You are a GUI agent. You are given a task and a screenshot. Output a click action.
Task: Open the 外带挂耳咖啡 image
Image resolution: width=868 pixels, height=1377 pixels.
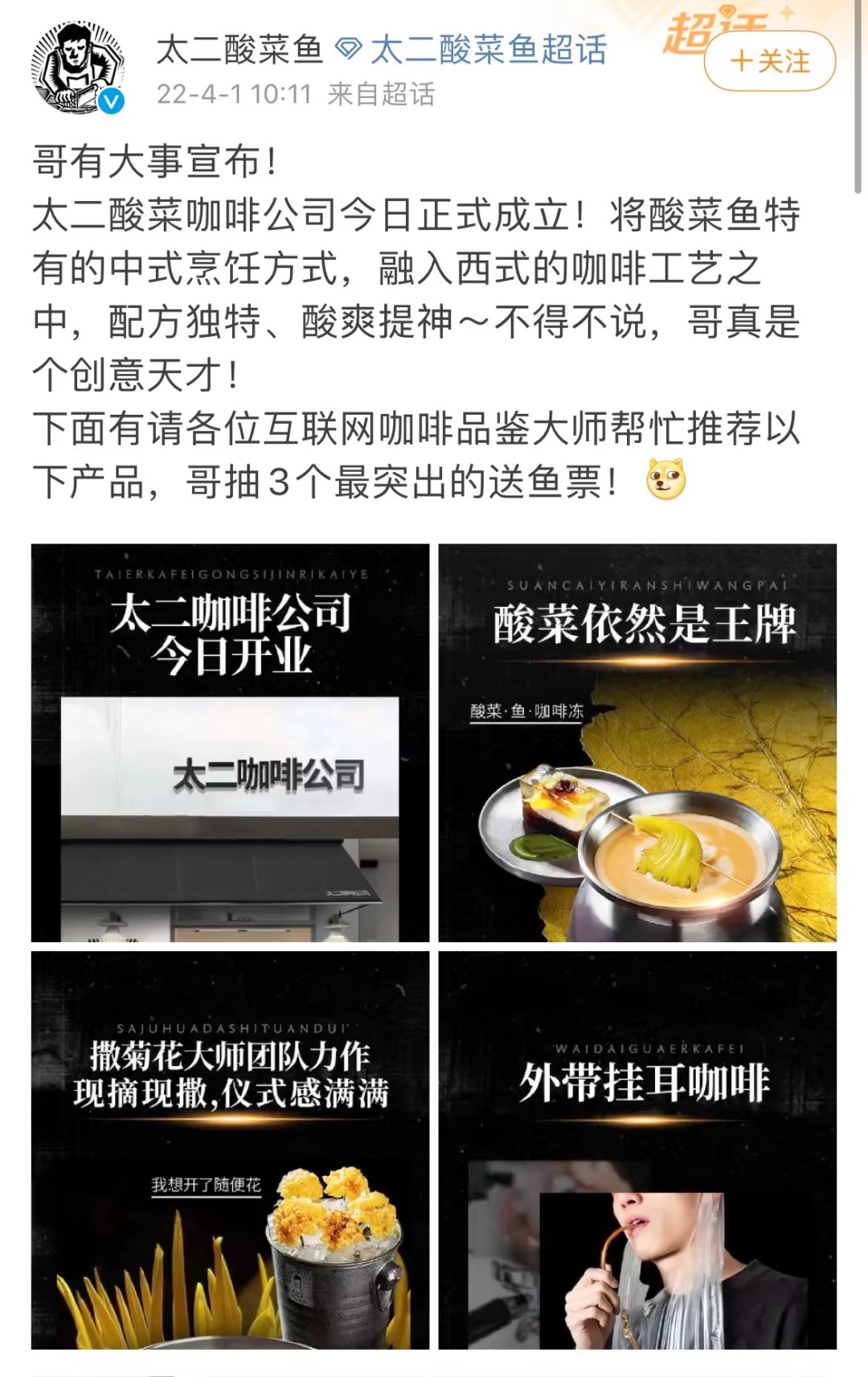pyautogui.click(x=637, y=1150)
